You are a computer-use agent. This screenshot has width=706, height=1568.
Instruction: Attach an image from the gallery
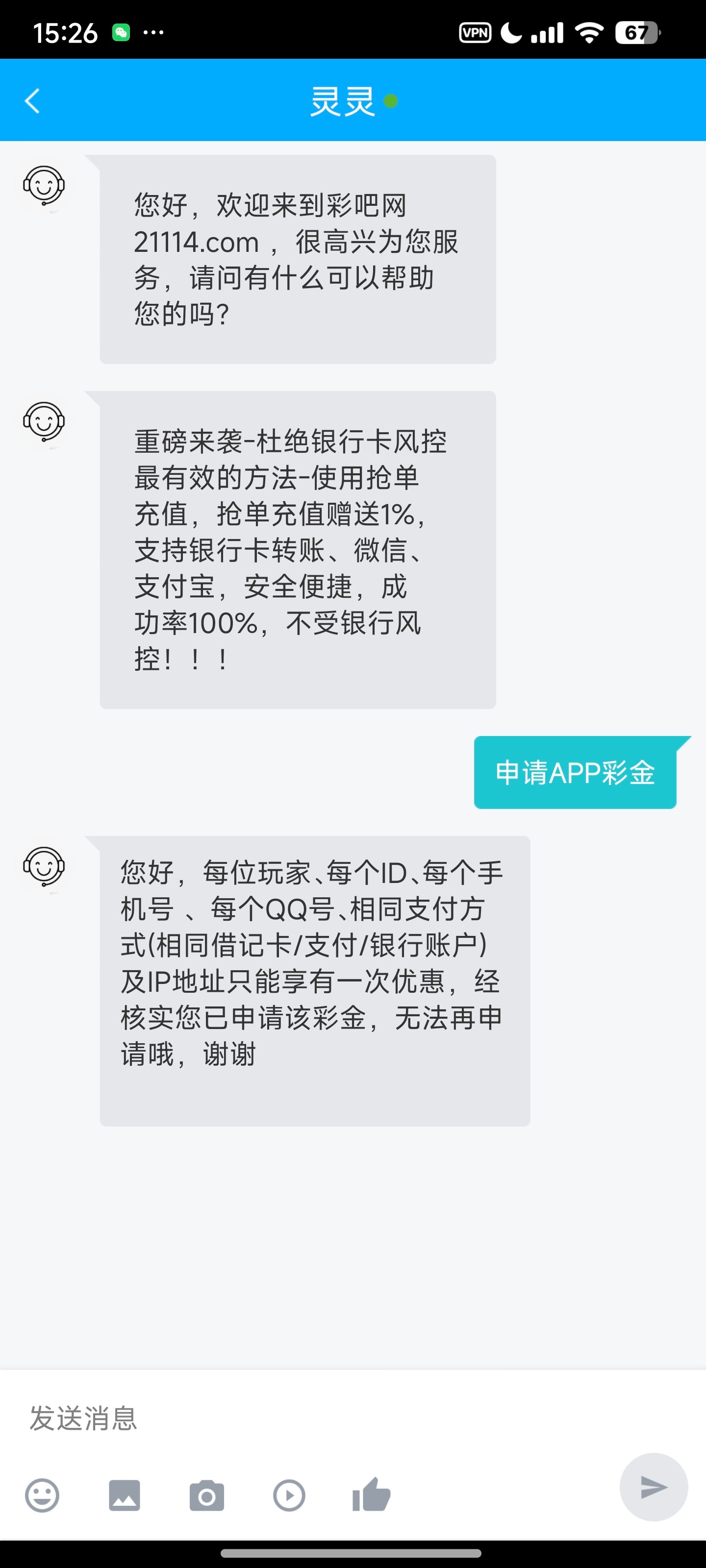coord(124,1495)
